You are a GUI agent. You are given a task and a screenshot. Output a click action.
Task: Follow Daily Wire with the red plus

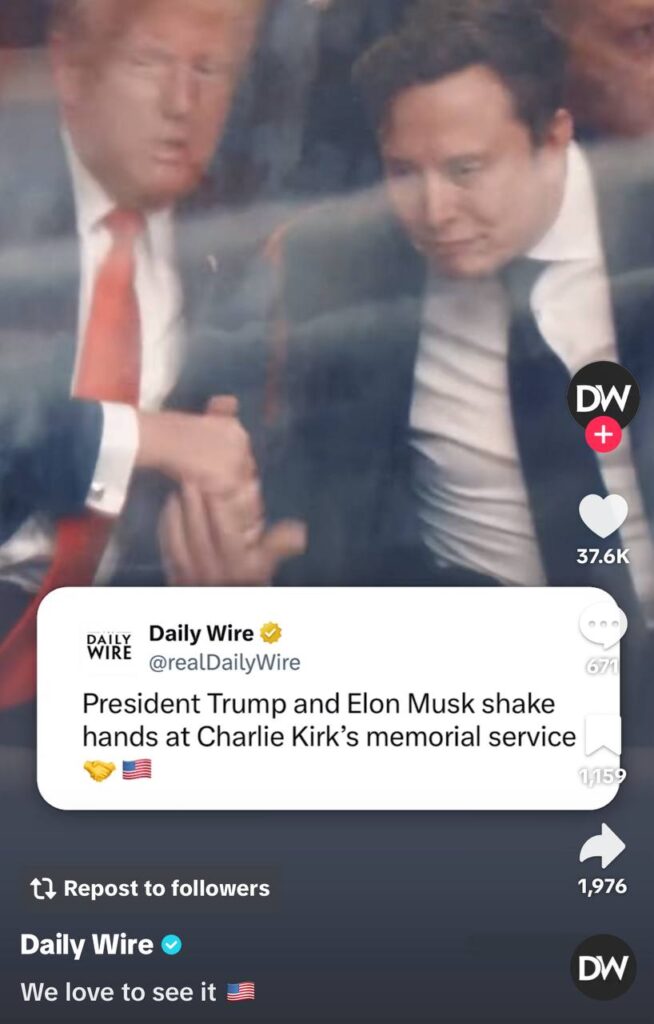click(x=604, y=437)
